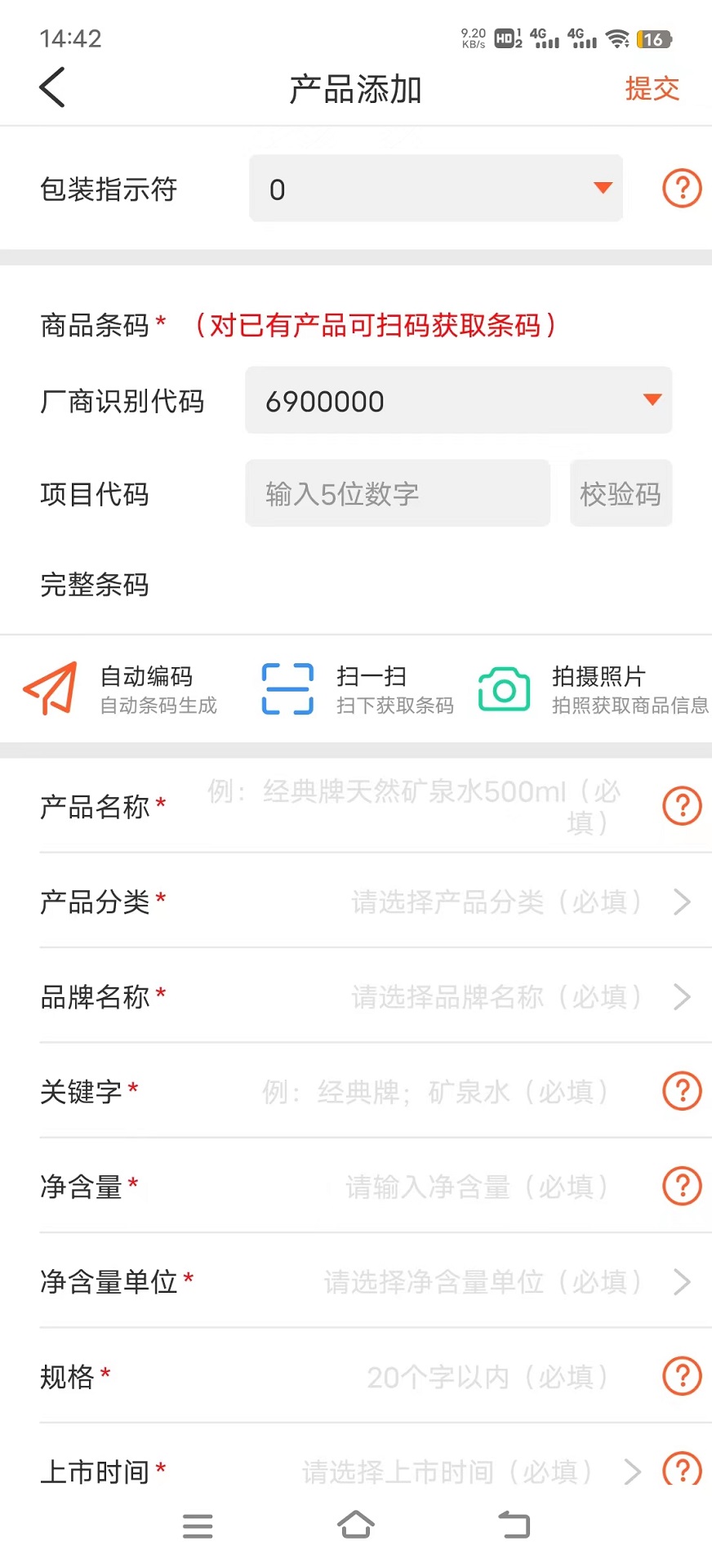Tap the 拍摄照片 camera icon
Viewport: 712px width, 1568px height.
pyautogui.click(x=503, y=688)
